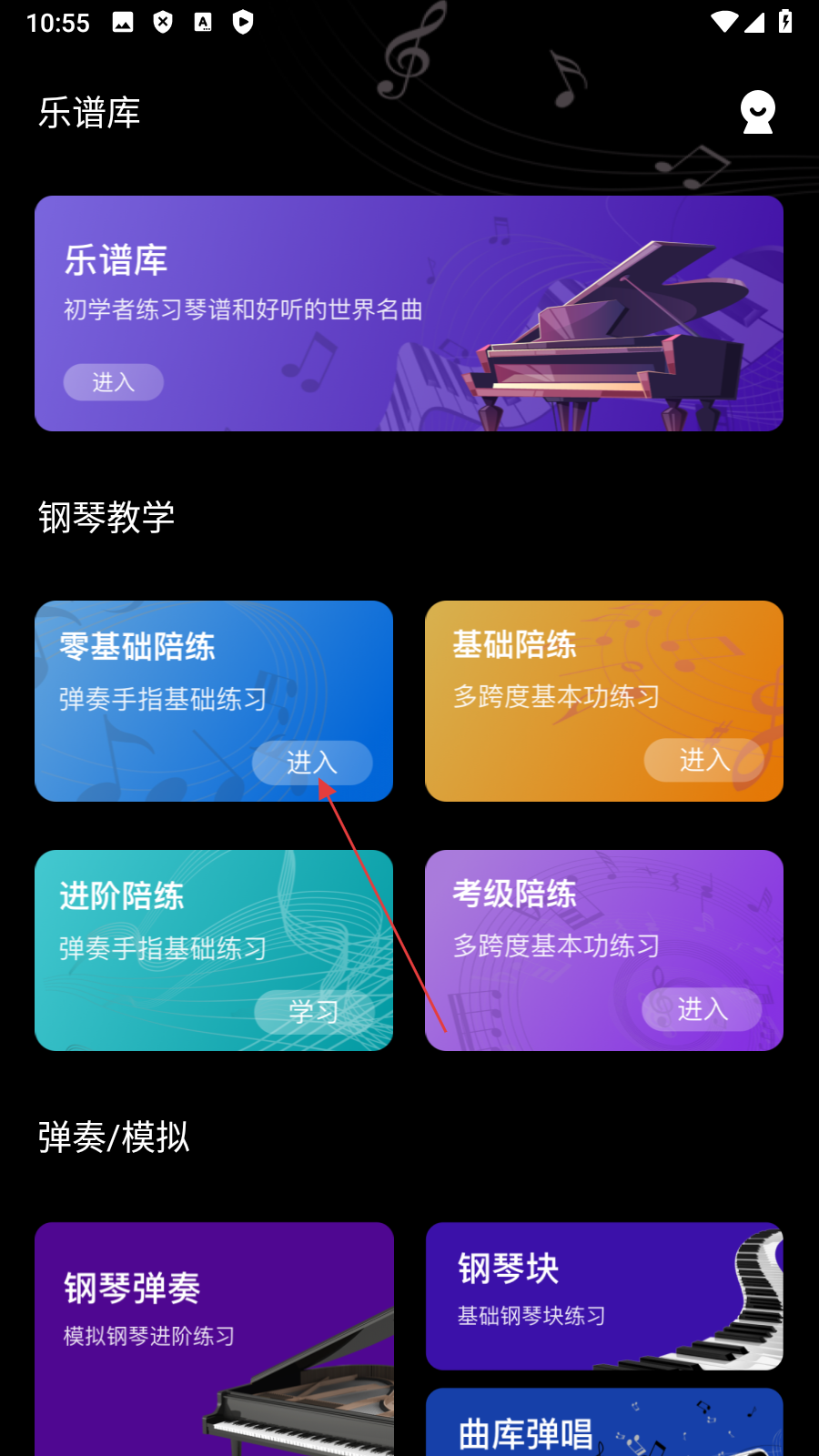Open the profile icon at top right
Screen dimensions: 819x1456
(x=757, y=113)
